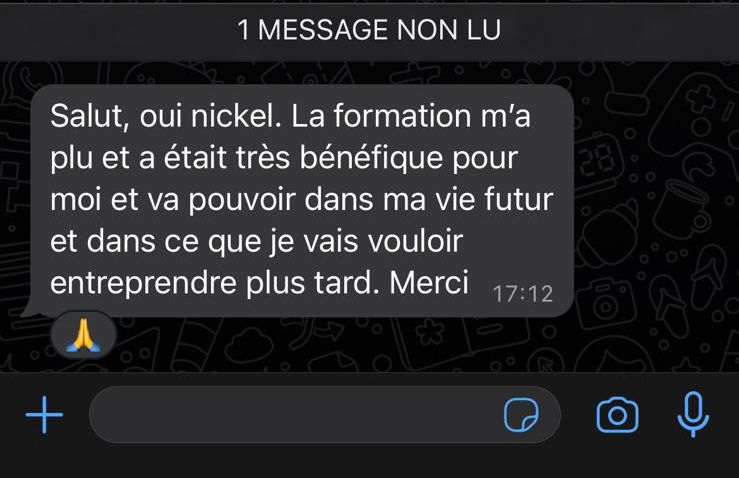Open the attachment plus menu
The width and height of the screenshot is (739, 478).
click(43, 416)
